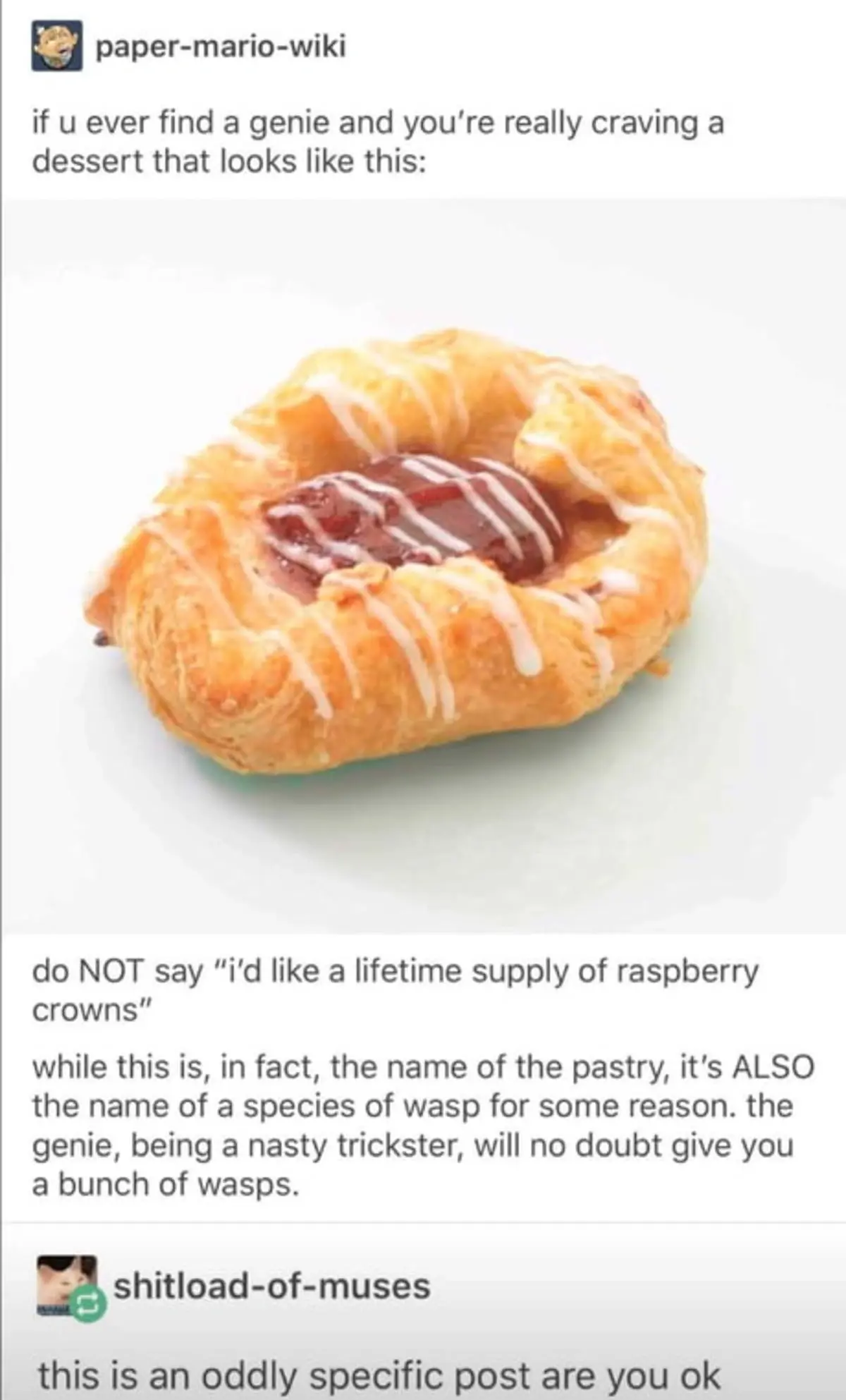
Task: Tap paper-mario-wiki's avatar picture
Action: pyautogui.click(x=57, y=47)
